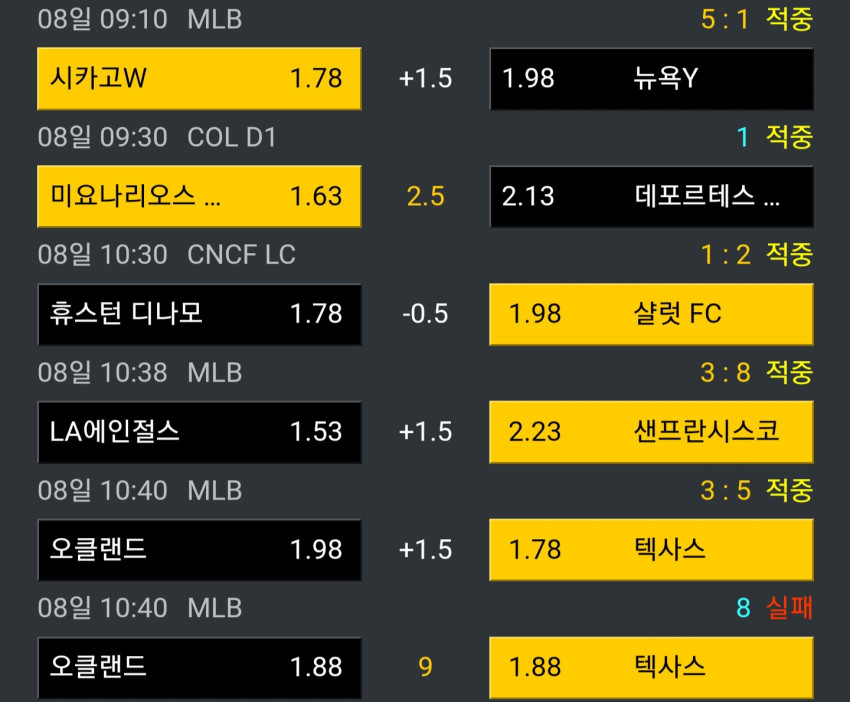
Task: Tap the 데포르테스 2.13 odds cell
Action: (x=652, y=196)
